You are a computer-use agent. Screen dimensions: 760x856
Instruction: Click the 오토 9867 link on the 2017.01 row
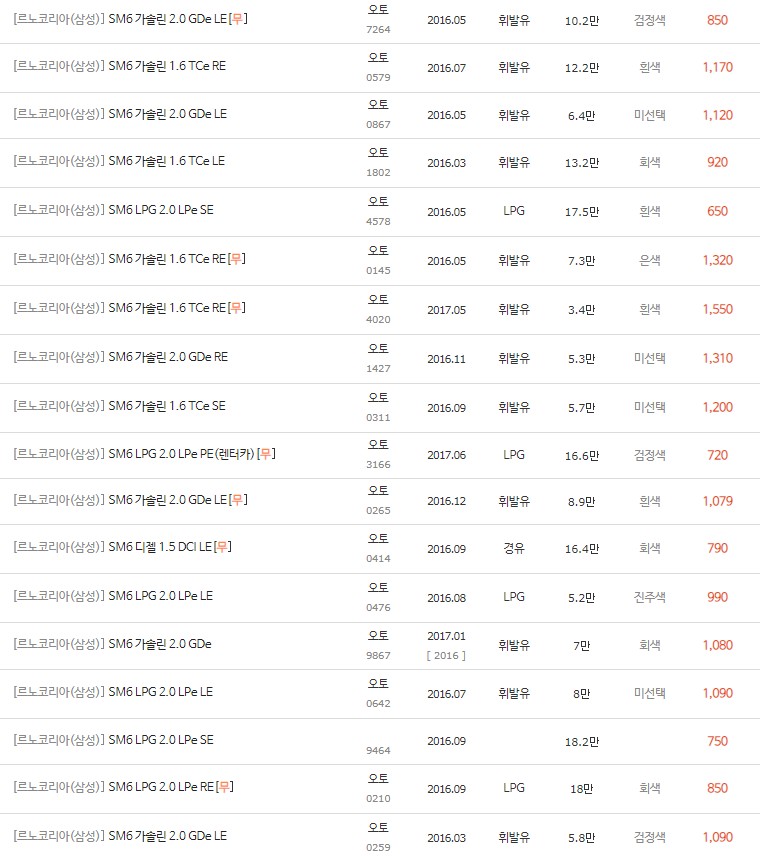point(376,637)
